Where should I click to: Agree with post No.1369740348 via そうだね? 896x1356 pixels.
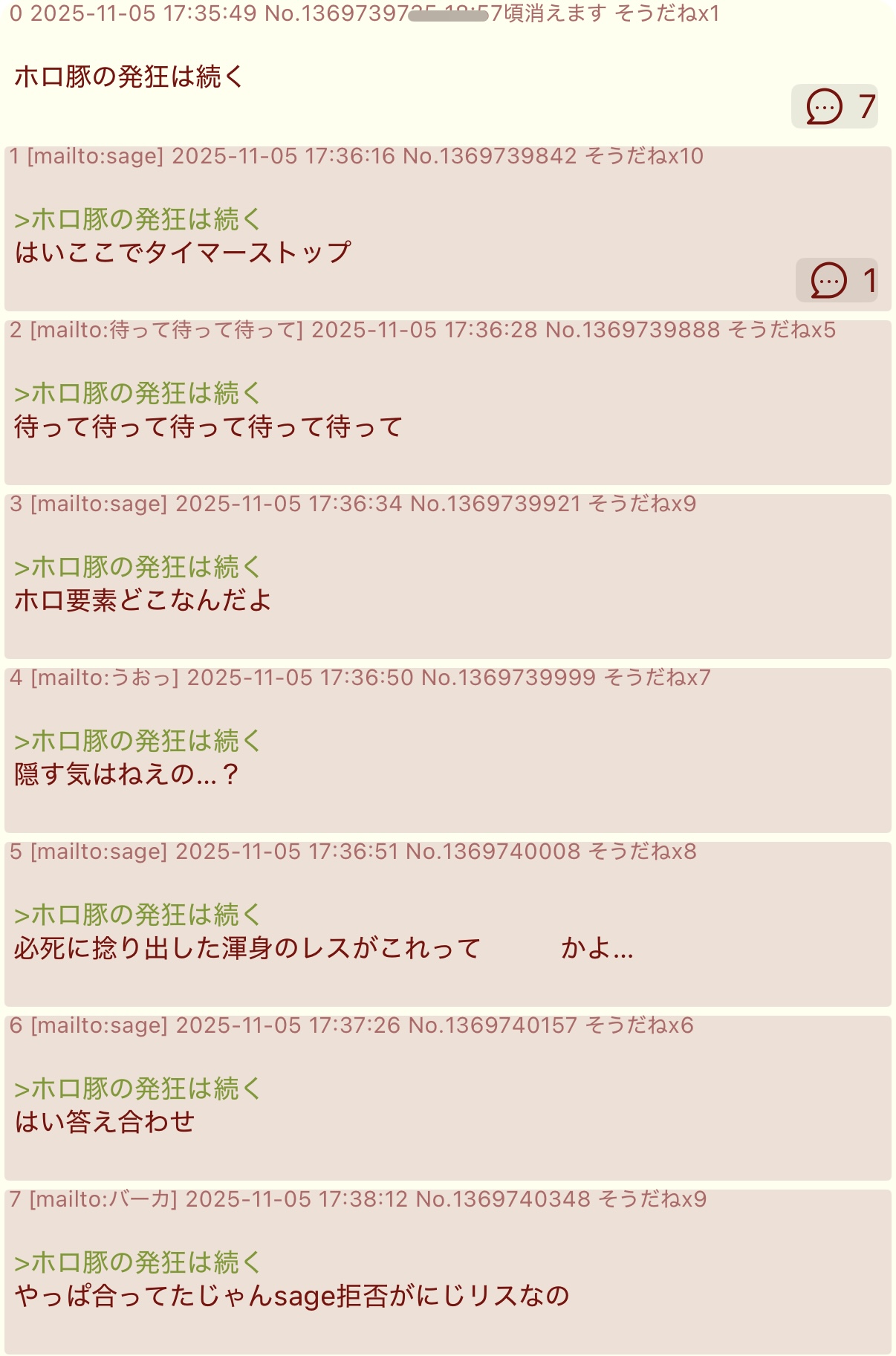[652, 1200]
